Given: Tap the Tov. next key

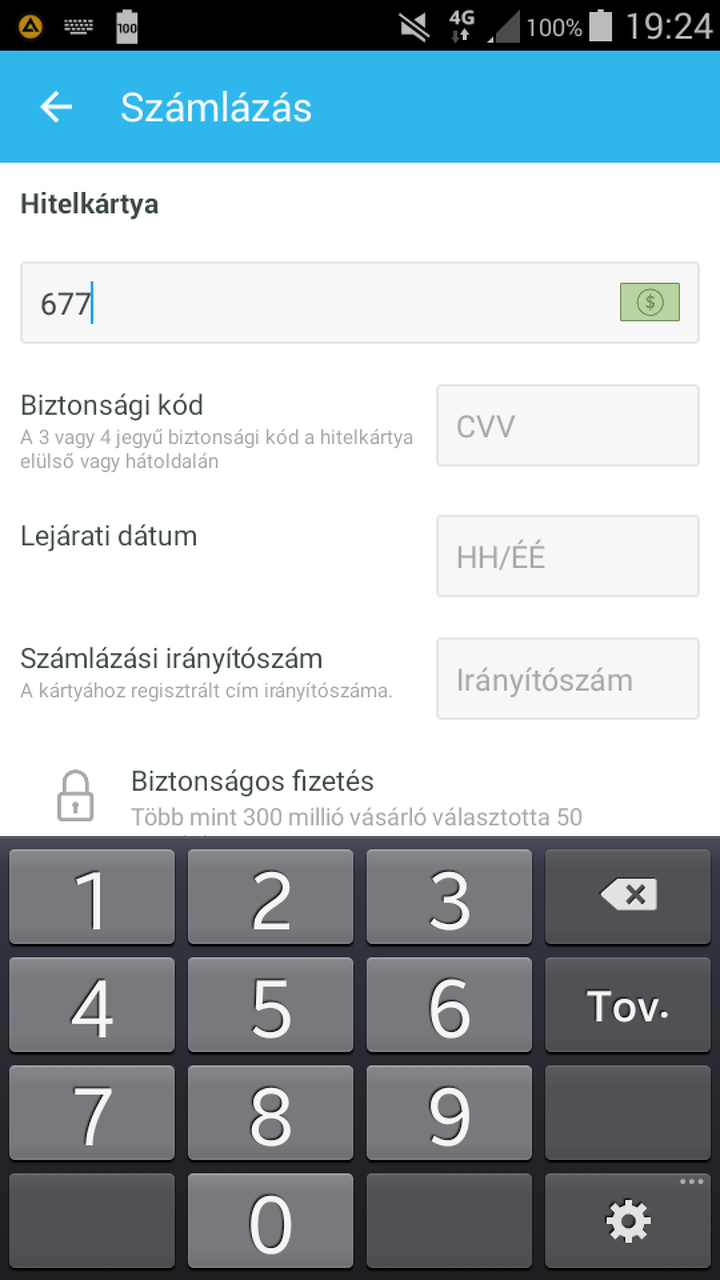Looking at the screenshot, I should [x=628, y=1005].
